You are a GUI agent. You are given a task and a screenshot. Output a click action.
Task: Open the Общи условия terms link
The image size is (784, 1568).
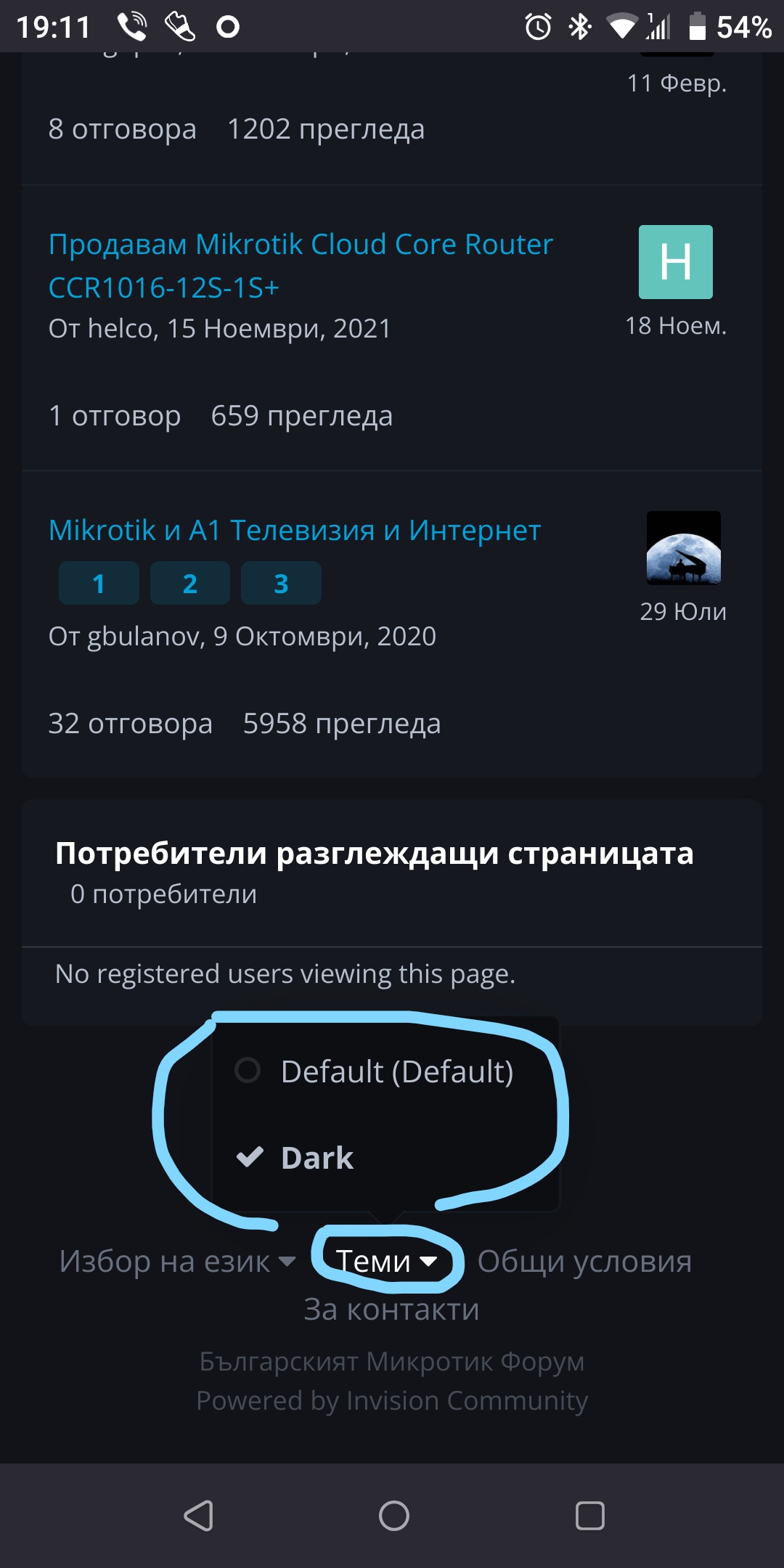click(x=584, y=1262)
